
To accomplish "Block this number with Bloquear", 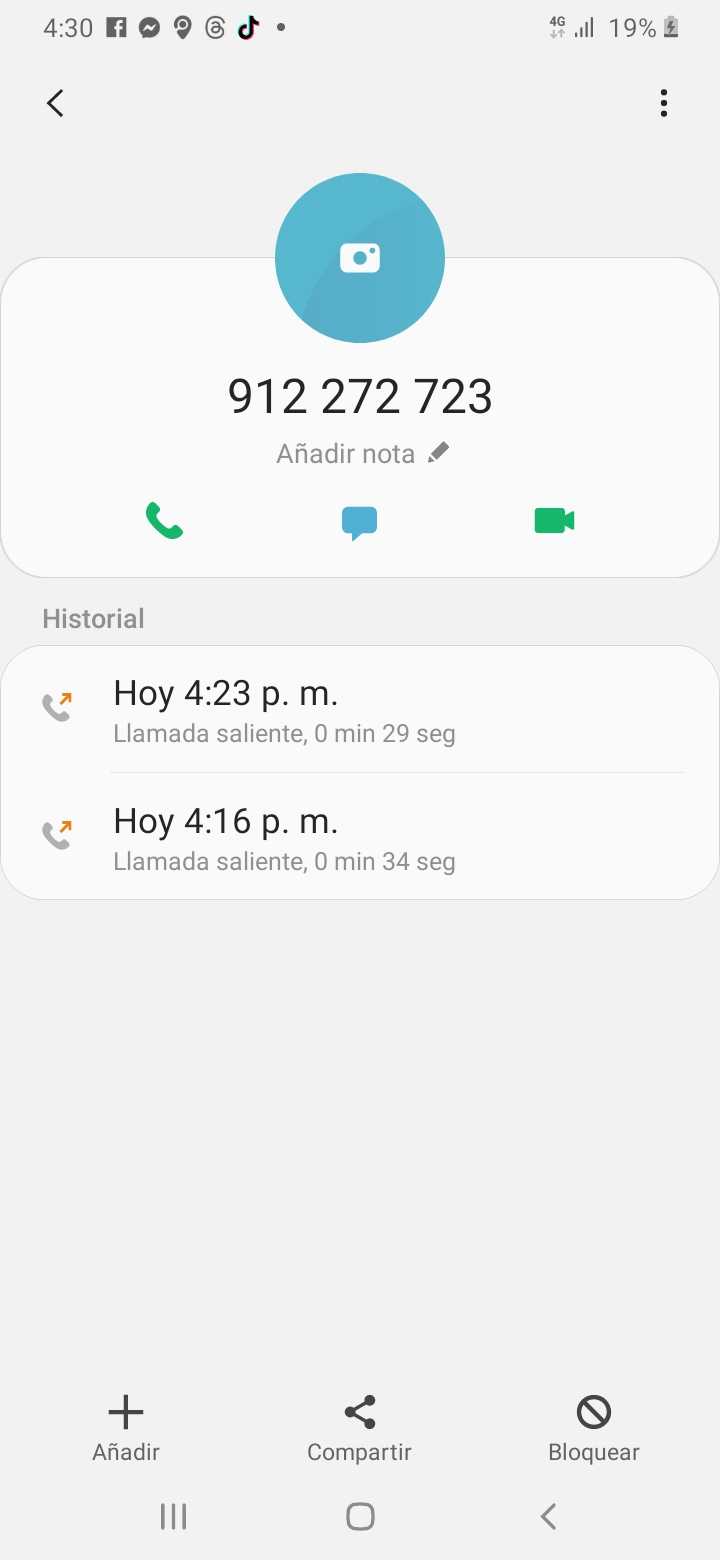I will [594, 1429].
